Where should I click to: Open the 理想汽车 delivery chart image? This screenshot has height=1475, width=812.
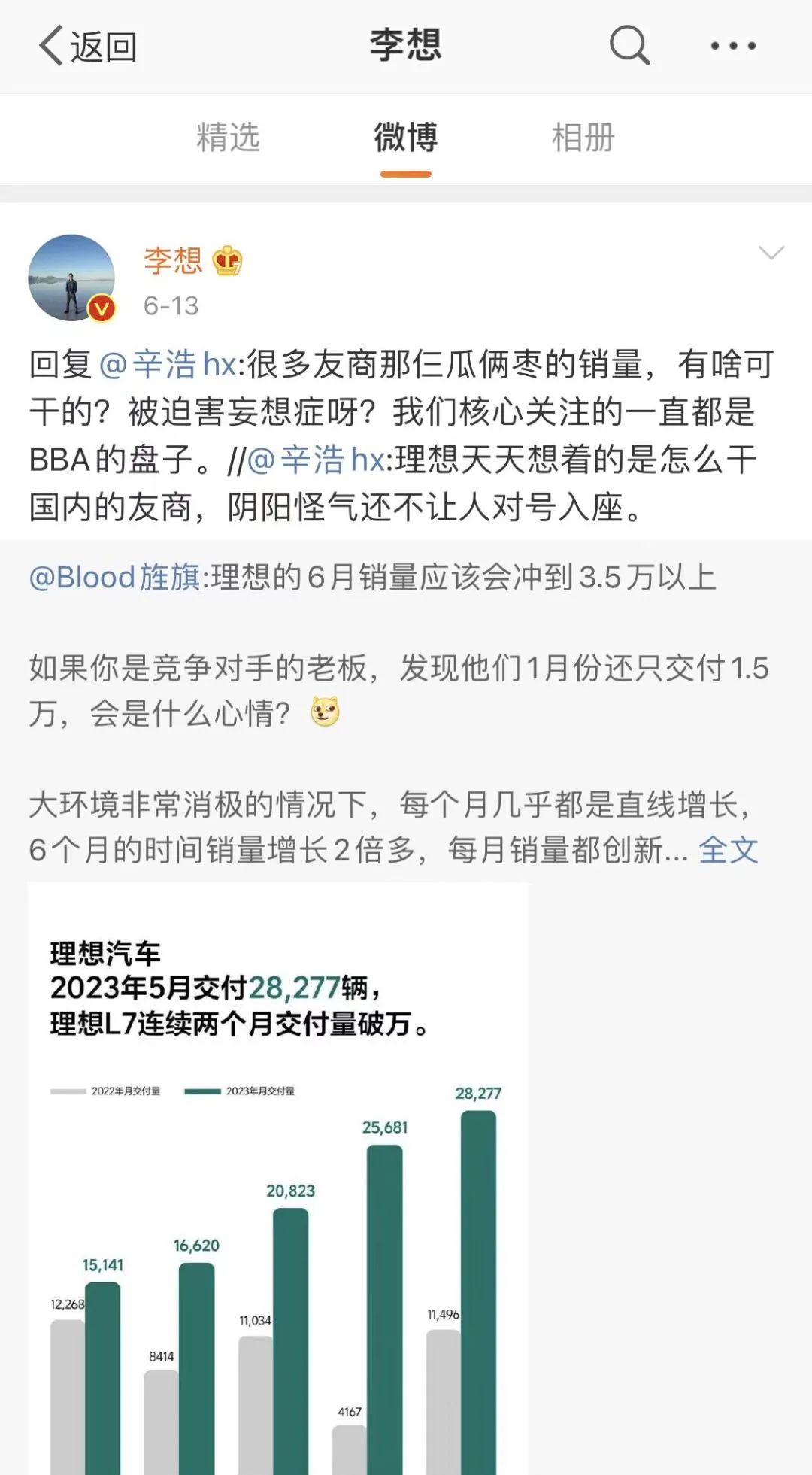[278, 1179]
